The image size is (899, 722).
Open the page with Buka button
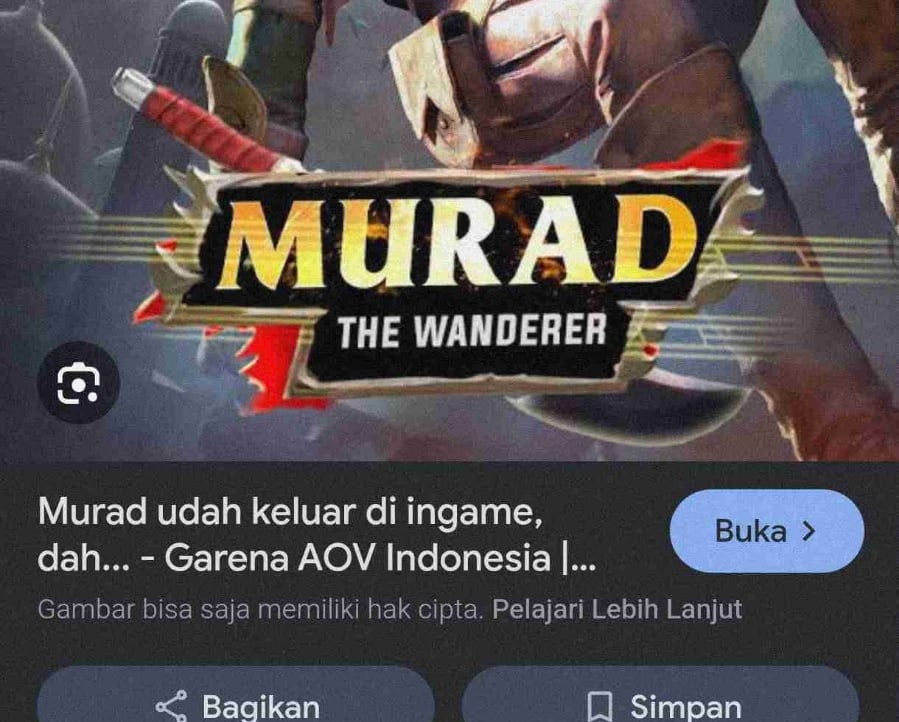[x=767, y=531]
